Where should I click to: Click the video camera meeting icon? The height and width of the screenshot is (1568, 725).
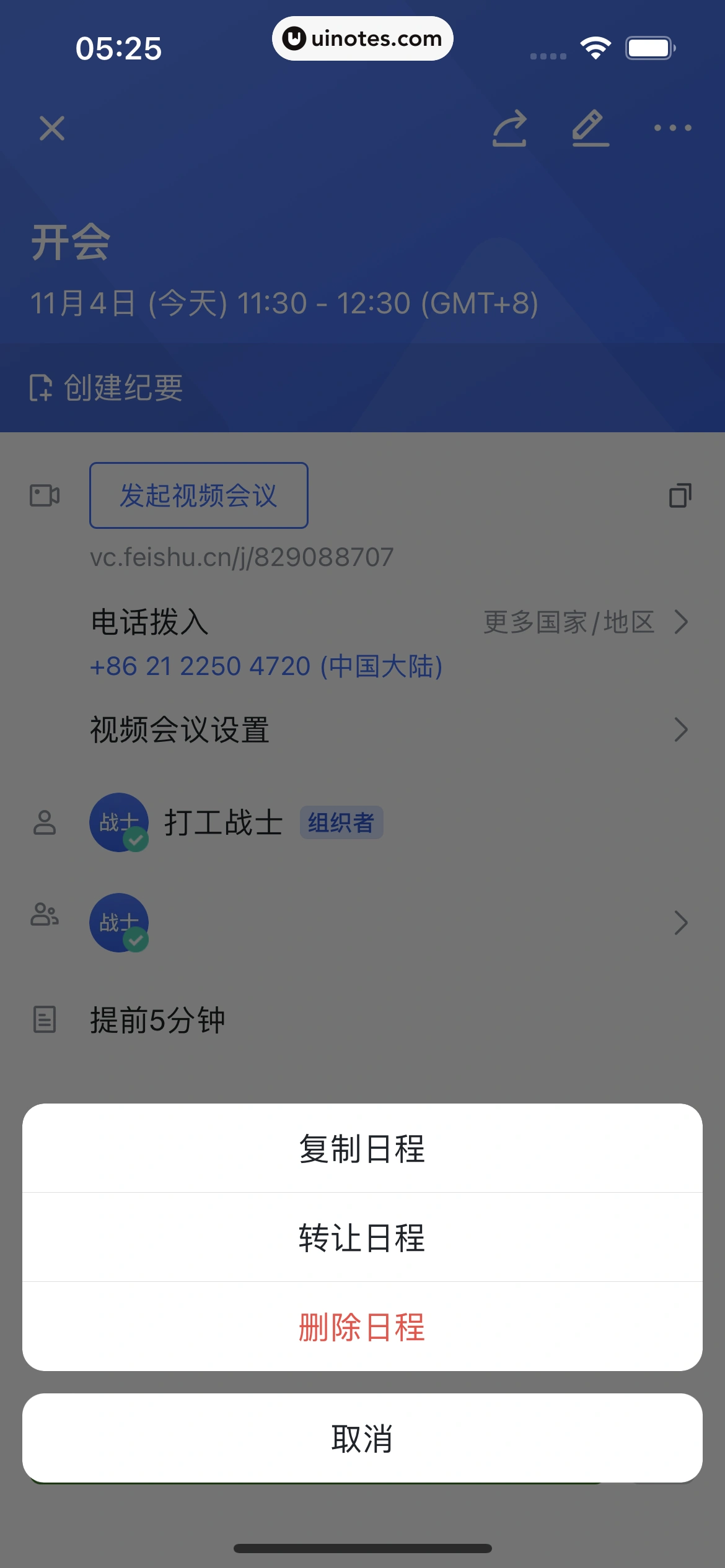[45, 495]
